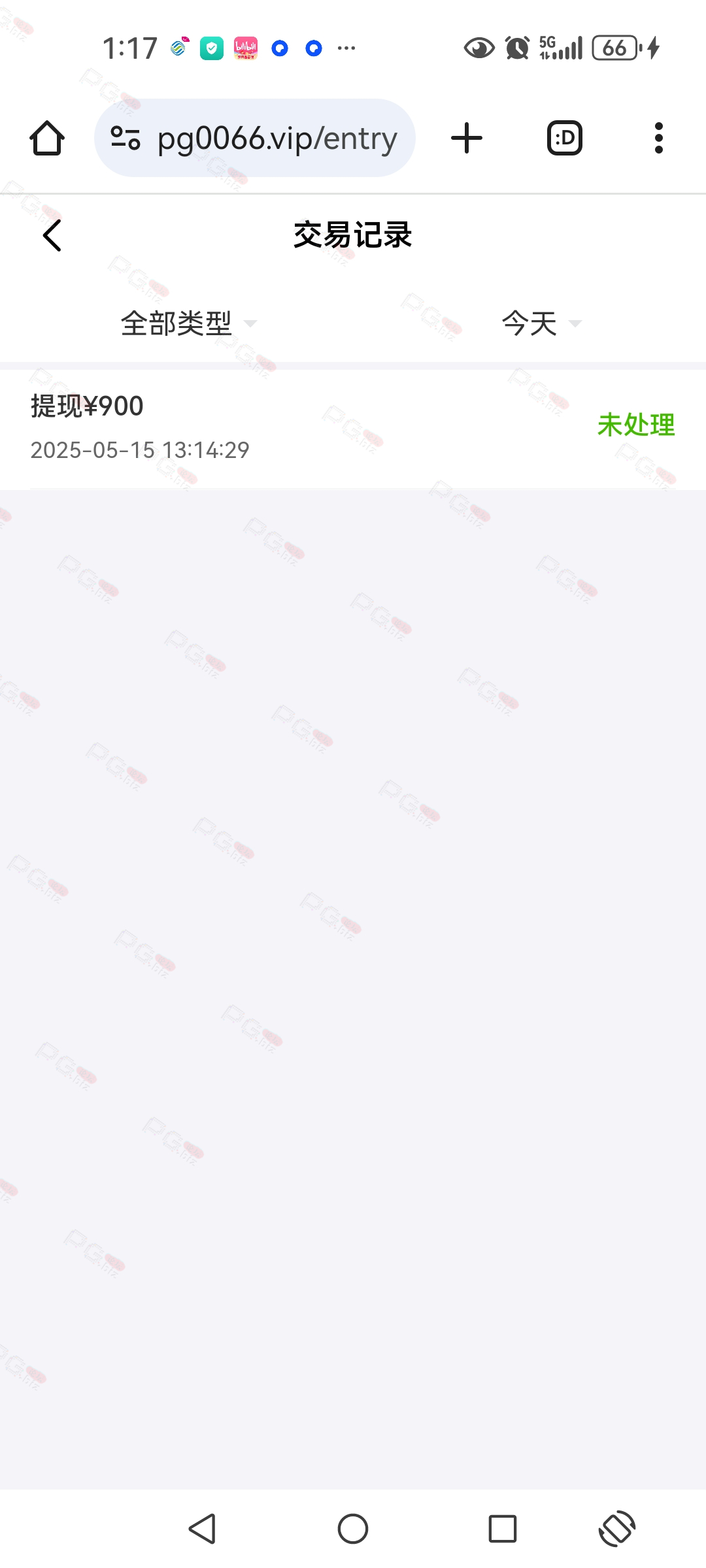706x1568 pixels.
Task: Show the open tabs switcher
Action: [x=564, y=139]
